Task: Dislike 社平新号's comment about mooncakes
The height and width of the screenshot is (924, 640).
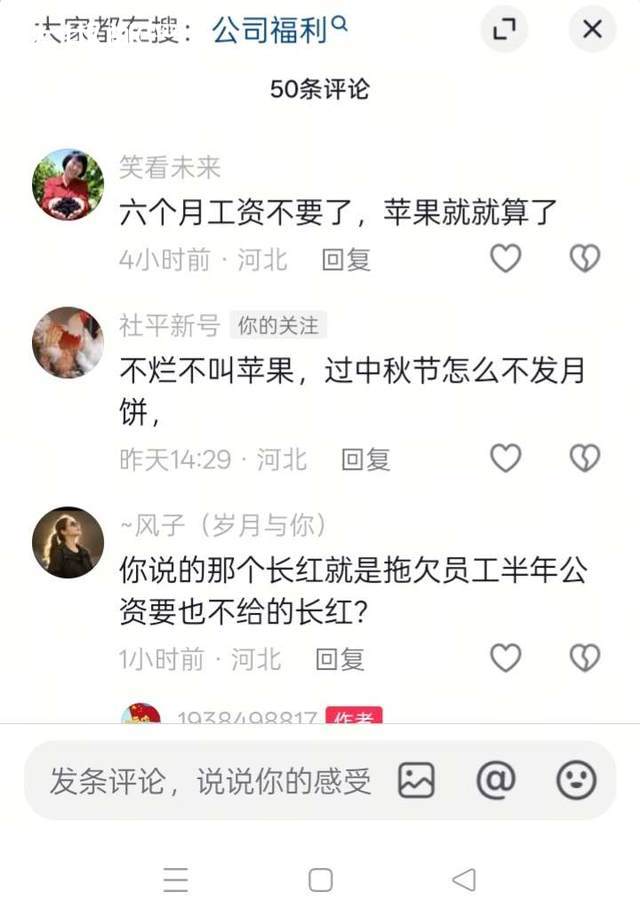Action: coord(585,458)
